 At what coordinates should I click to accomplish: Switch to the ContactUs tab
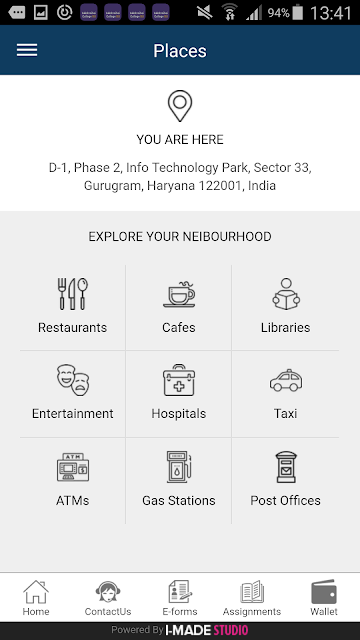pos(108,598)
